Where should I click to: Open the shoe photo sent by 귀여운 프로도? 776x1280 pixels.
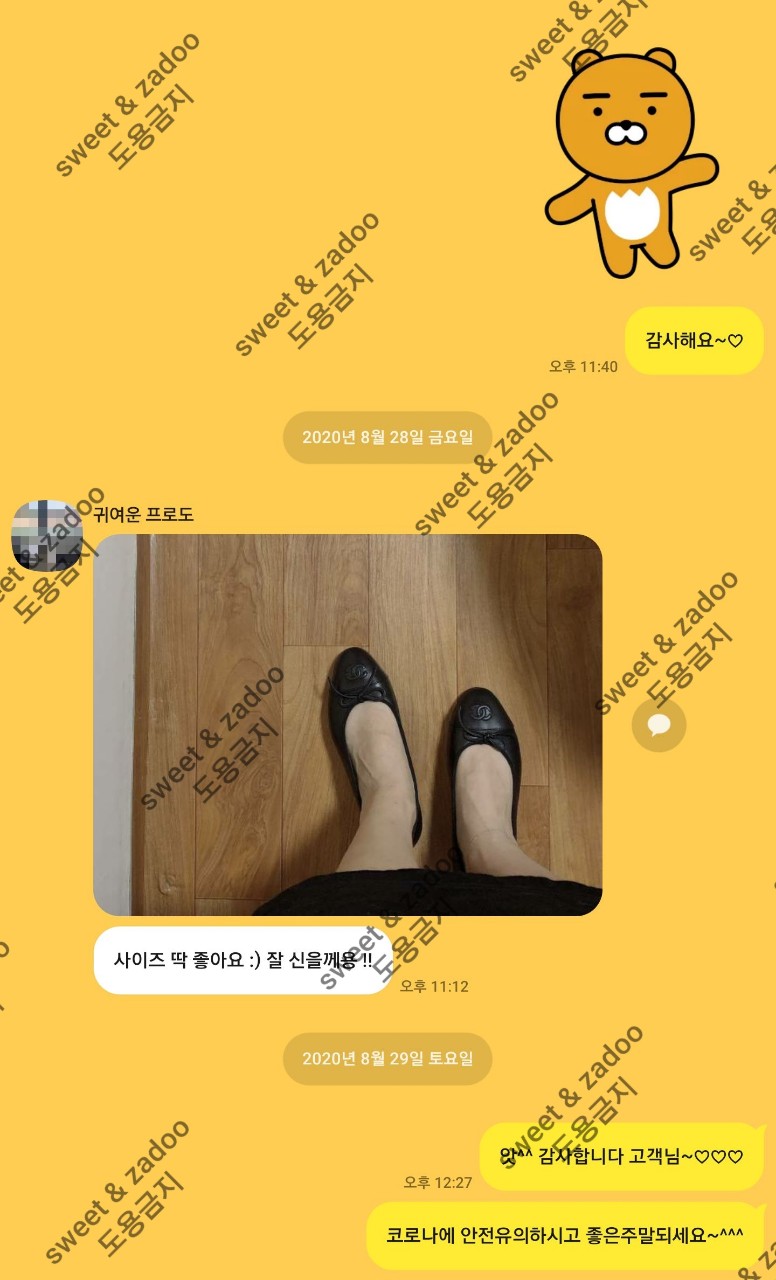pos(348,725)
